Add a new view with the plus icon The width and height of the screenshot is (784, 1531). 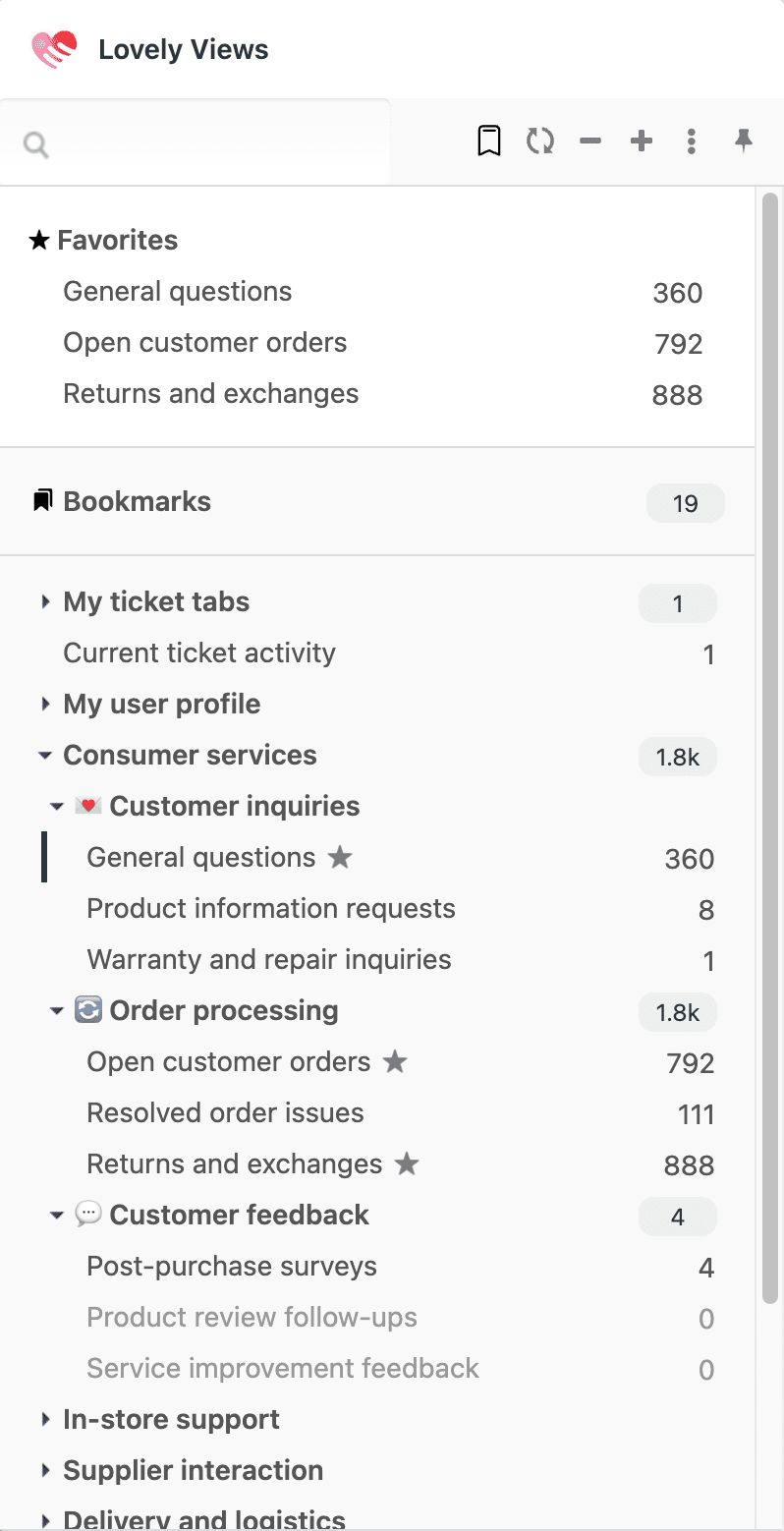click(x=641, y=141)
